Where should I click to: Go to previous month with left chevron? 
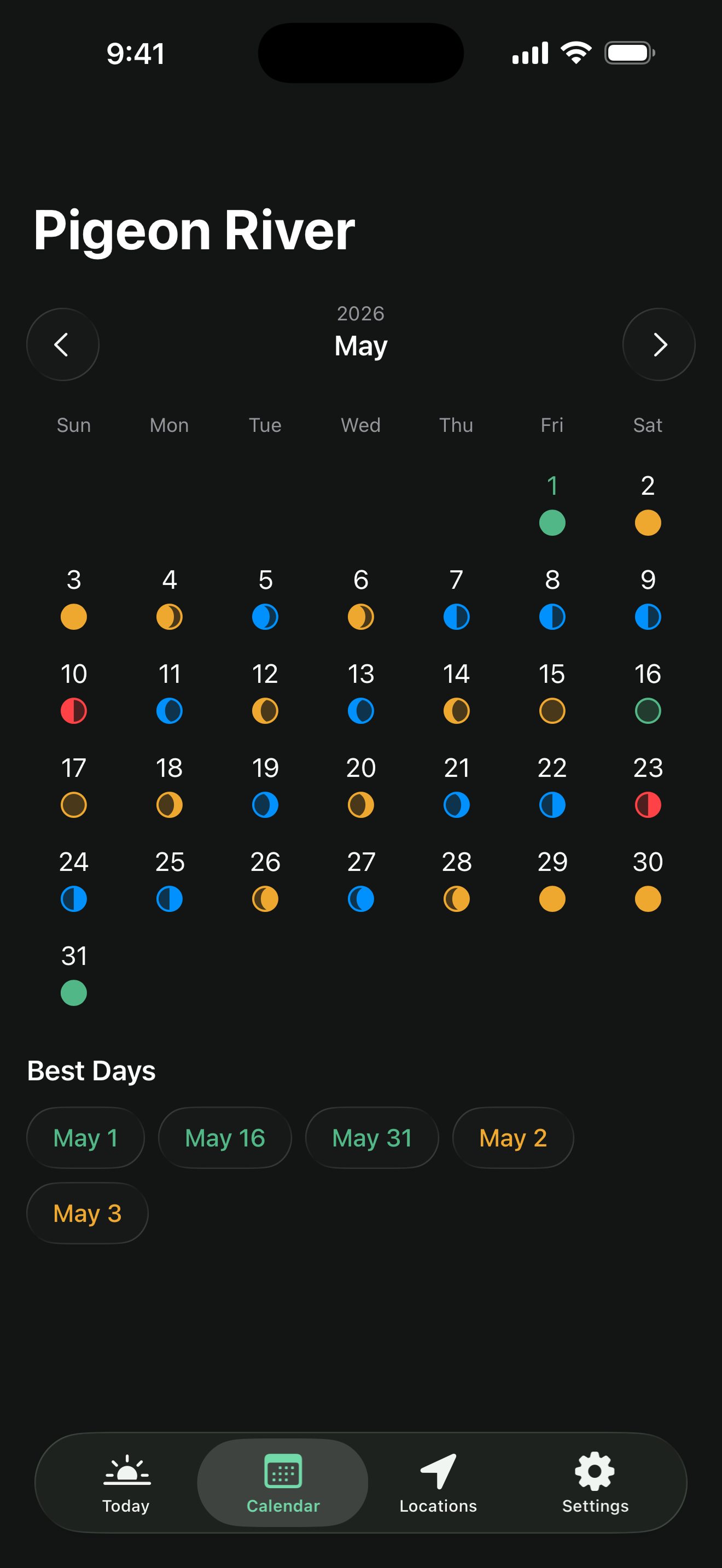pyautogui.click(x=63, y=344)
